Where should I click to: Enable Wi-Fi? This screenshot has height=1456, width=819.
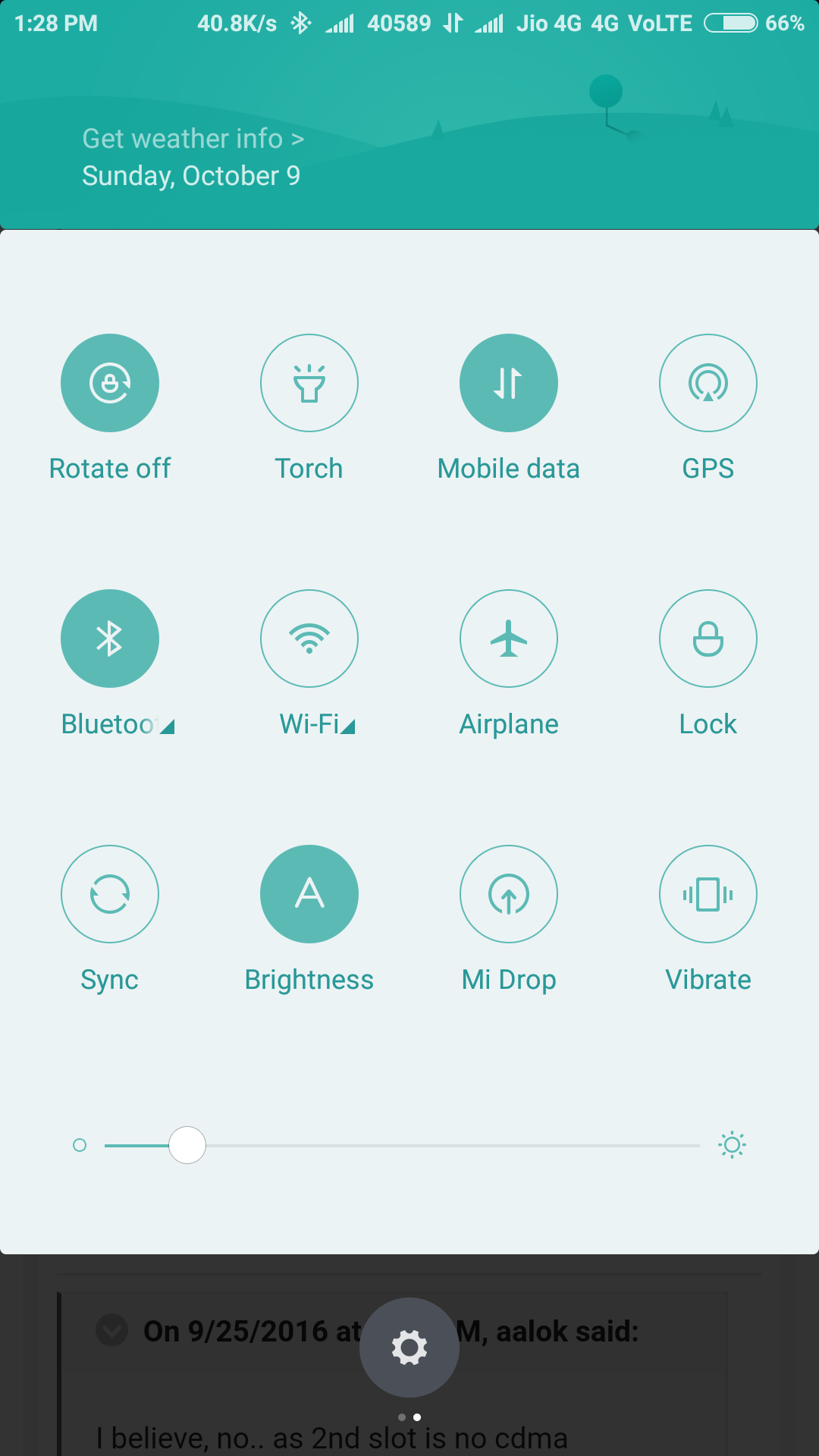click(x=309, y=639)
